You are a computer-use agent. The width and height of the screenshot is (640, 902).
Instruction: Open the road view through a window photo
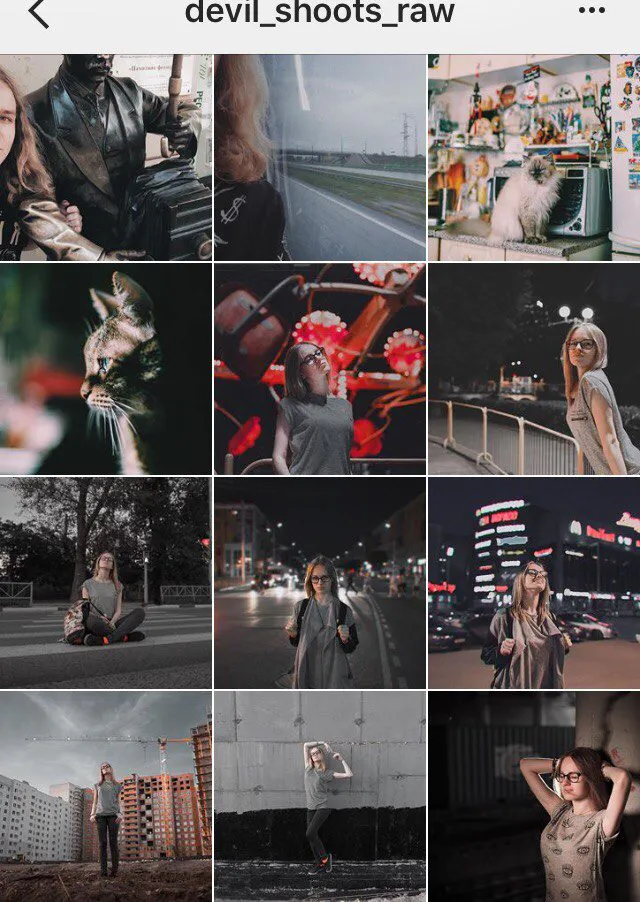[320, 157]
